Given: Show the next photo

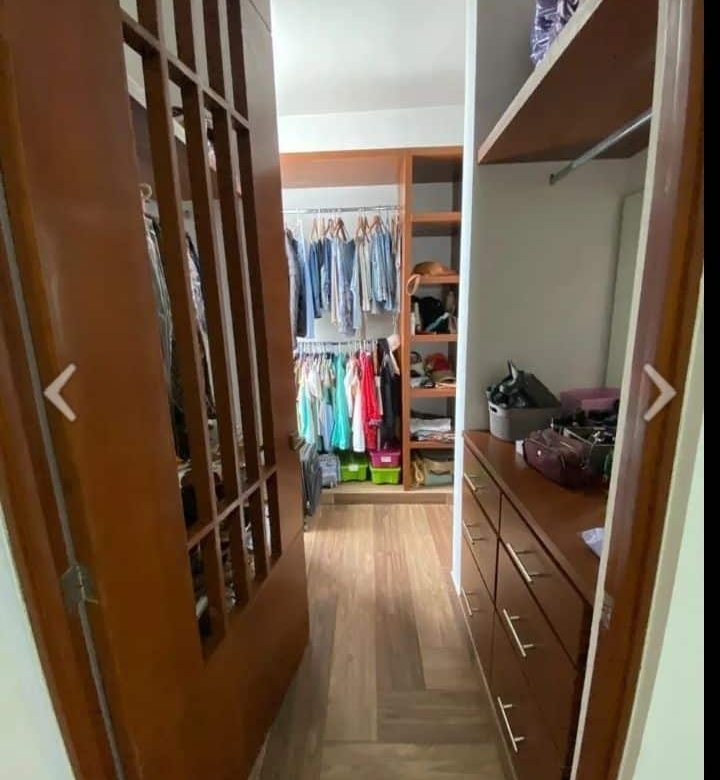Looking at the screenshot, I should pos(659,392).
